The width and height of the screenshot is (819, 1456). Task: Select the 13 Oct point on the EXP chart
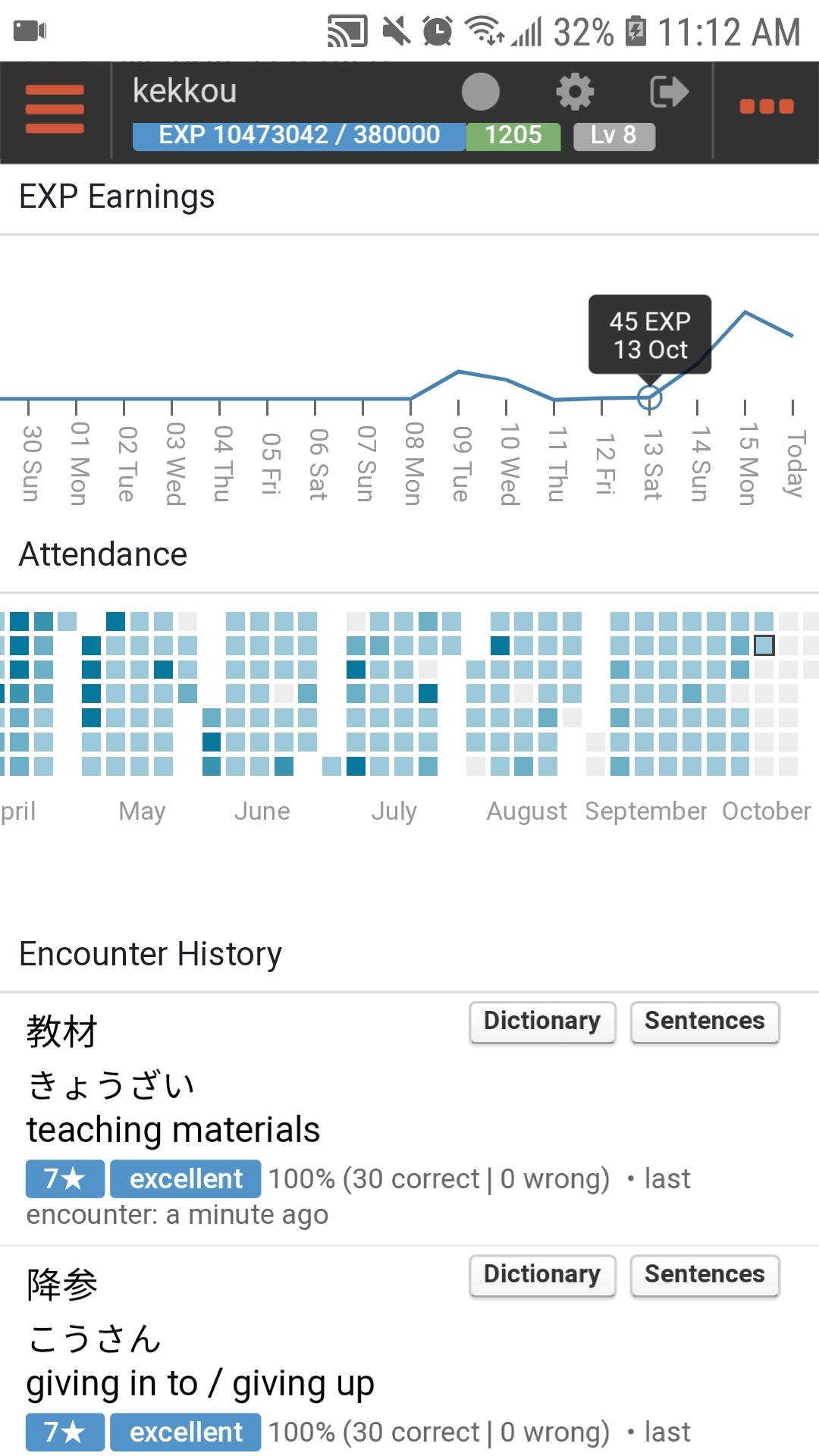coord(649,397)
